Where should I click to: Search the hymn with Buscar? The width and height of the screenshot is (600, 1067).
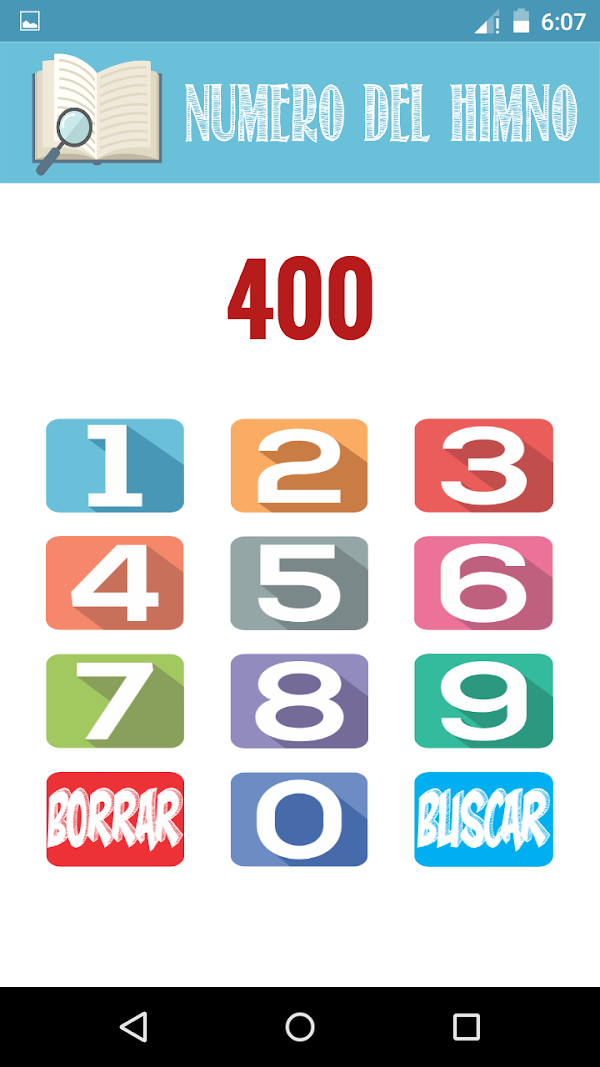(x=483, y=819)
